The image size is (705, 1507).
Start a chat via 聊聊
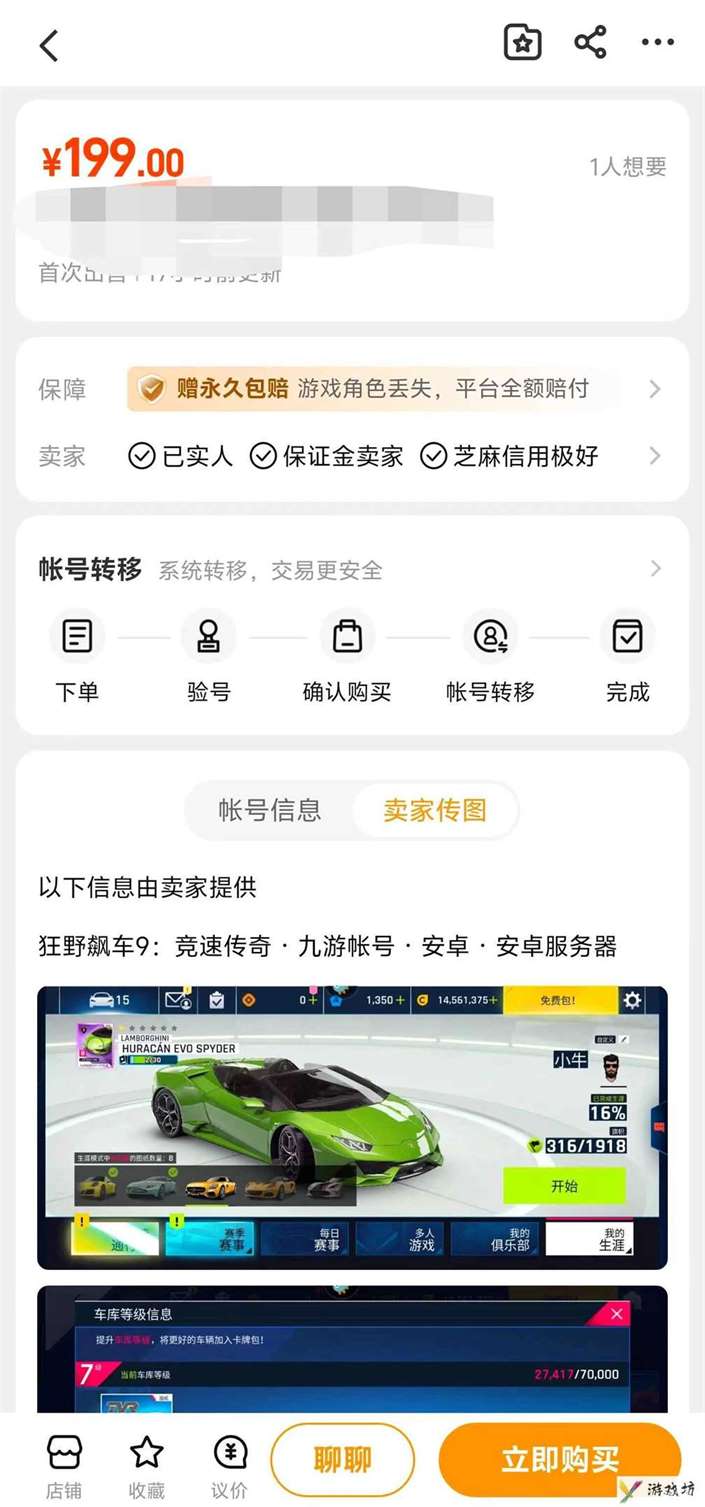point(342,1460)
